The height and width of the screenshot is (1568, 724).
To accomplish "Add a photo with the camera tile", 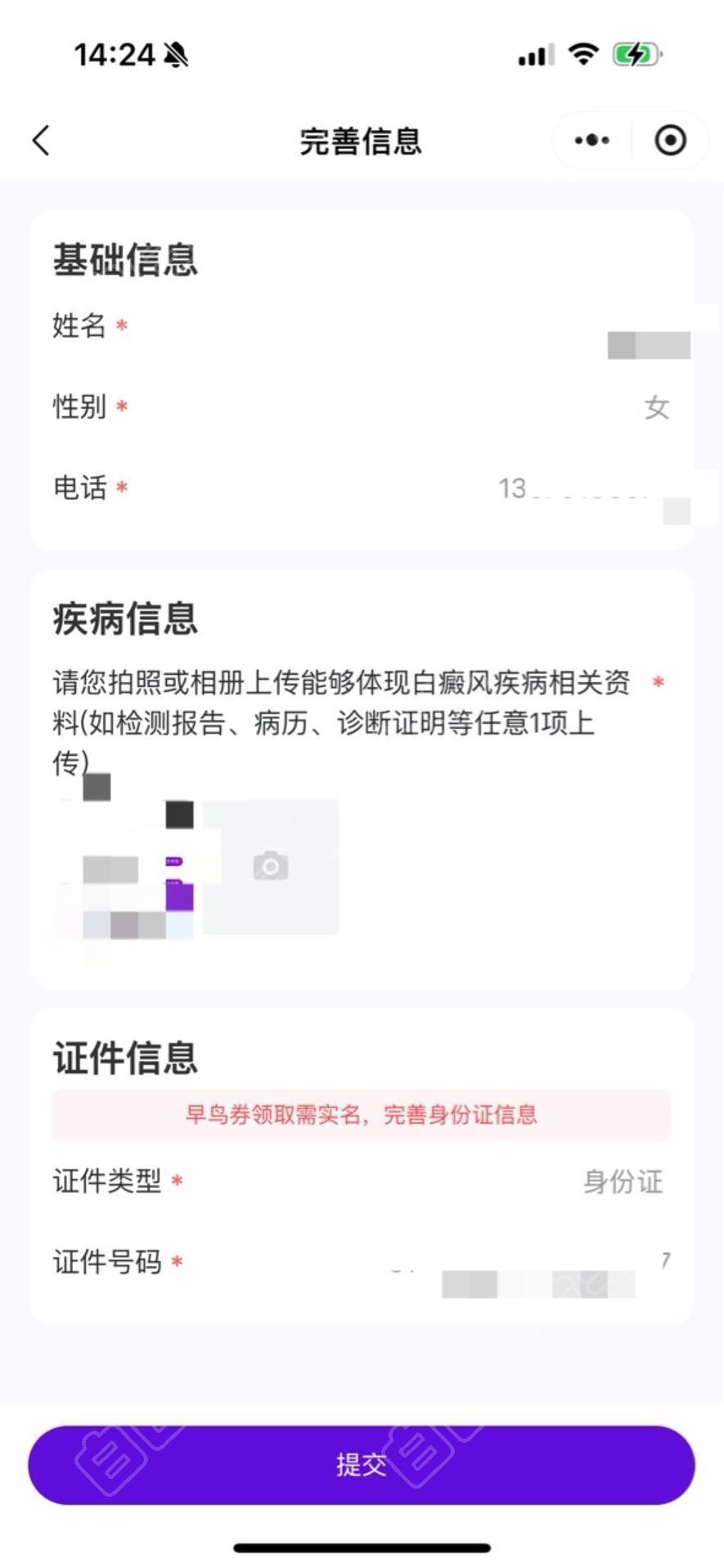I will [271, 866].
